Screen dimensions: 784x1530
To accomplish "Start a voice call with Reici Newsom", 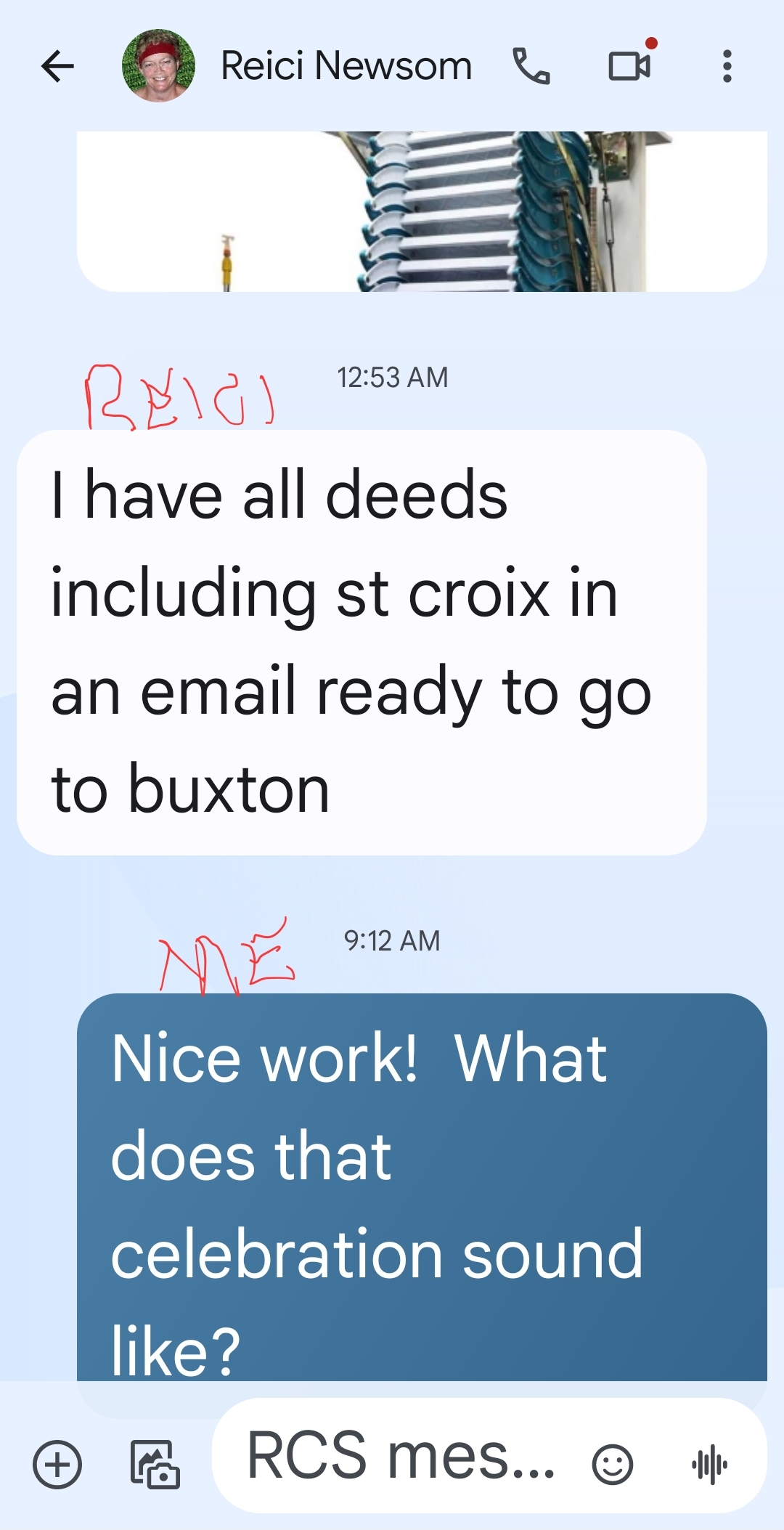I will tap(531, 67).
